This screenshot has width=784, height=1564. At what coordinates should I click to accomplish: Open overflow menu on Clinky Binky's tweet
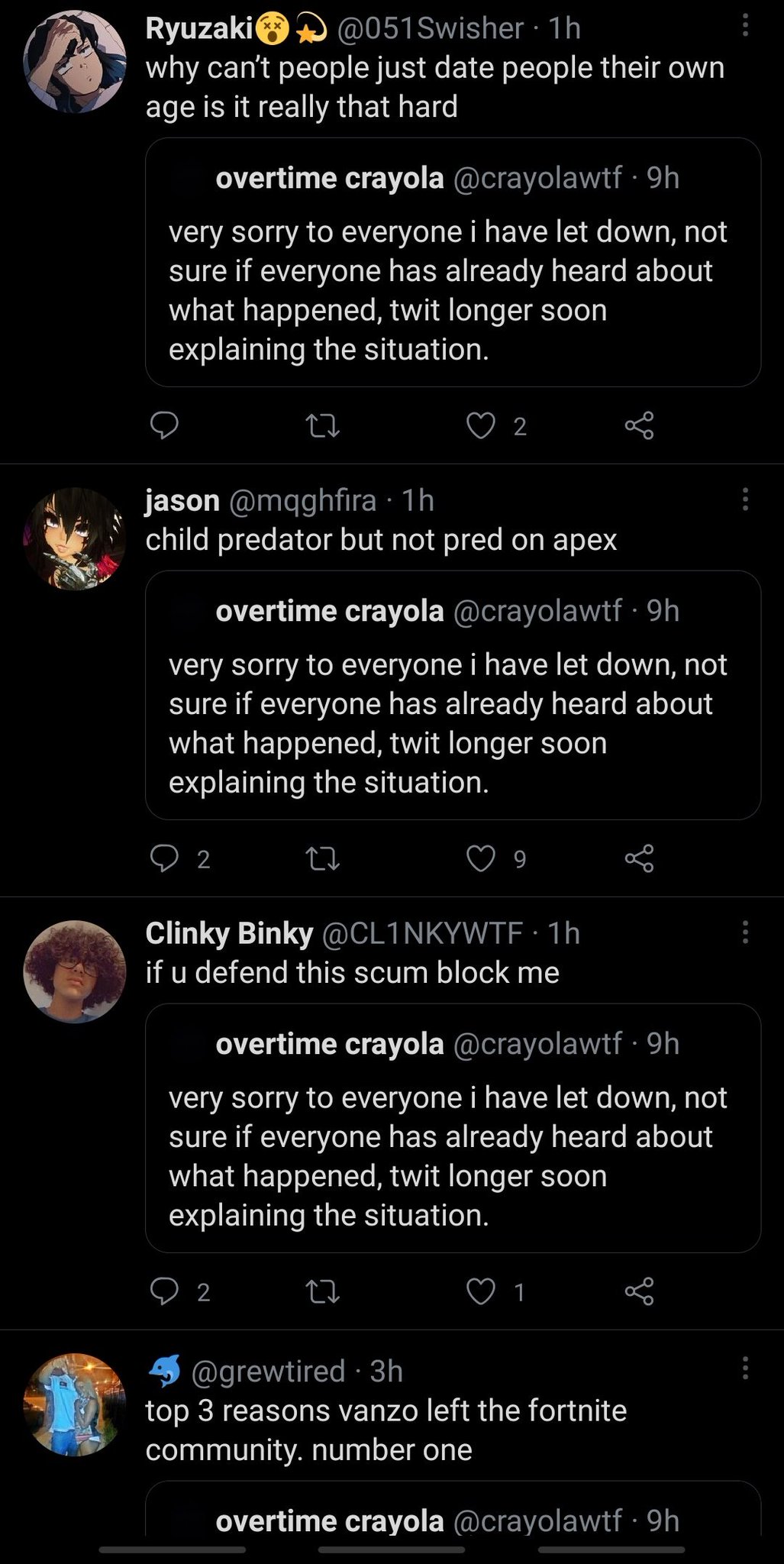coord(745,932)
